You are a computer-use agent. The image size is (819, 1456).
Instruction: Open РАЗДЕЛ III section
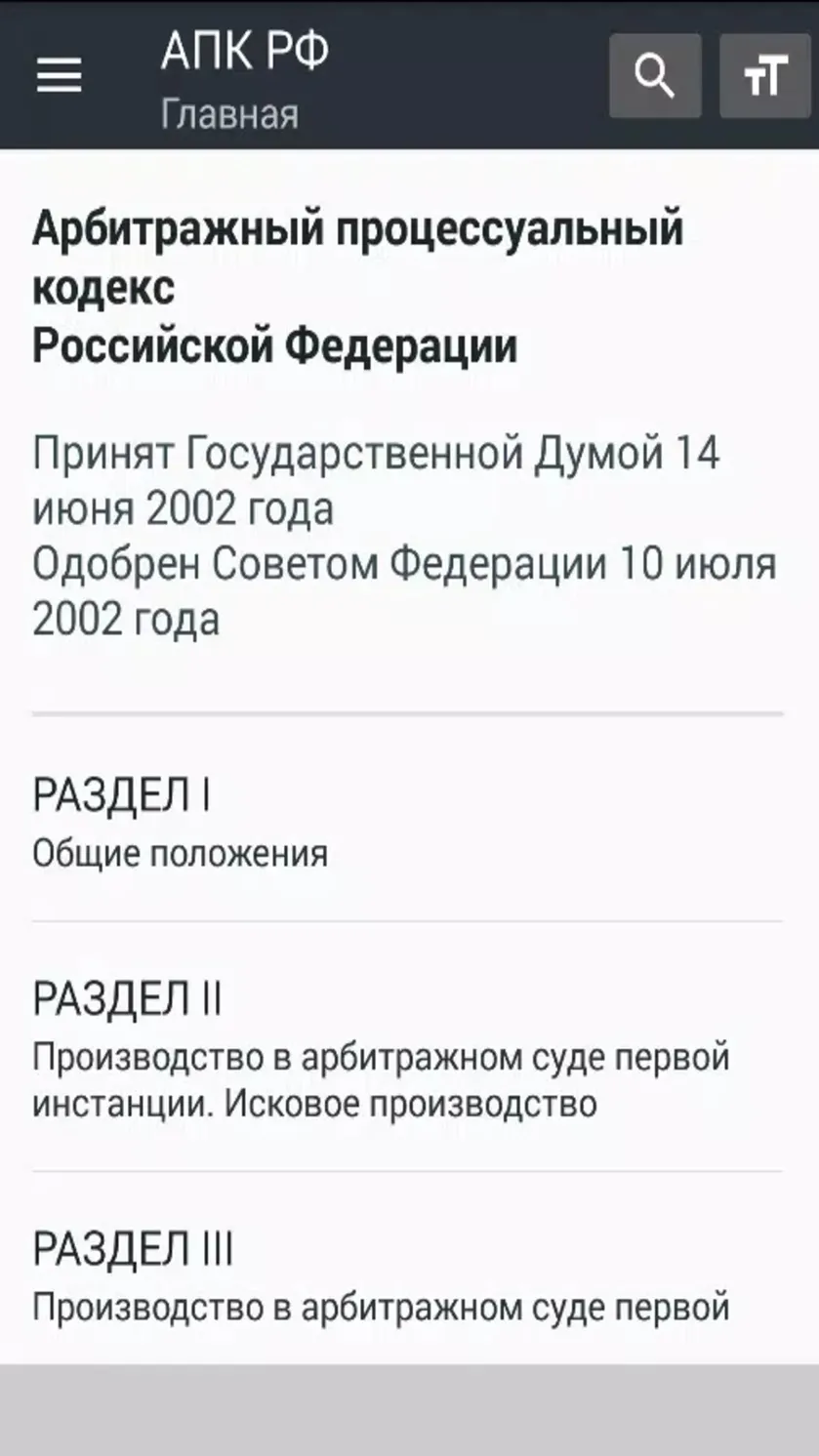pyautogui.click(x=408, y=1269)
